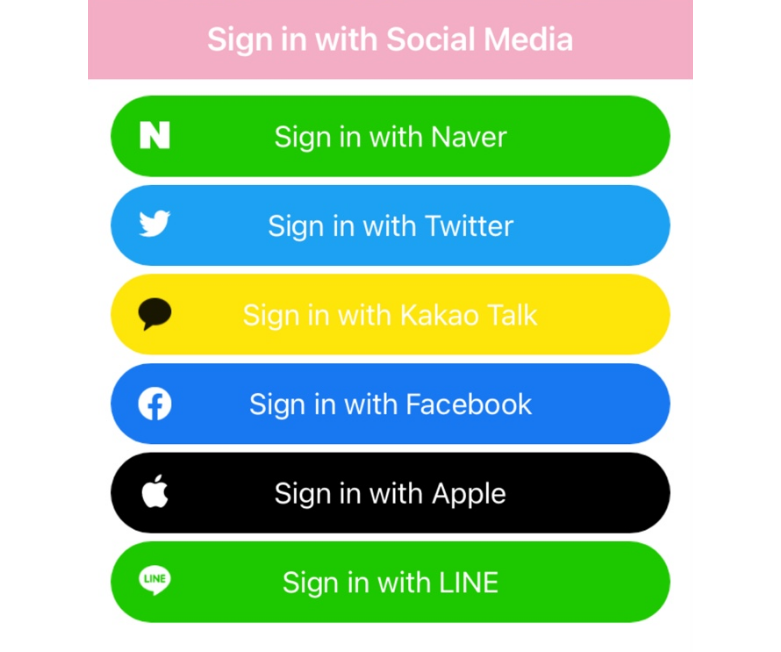Select Sign in with Facebook
Viewport: 781px width, 652px height.
(390, 404)
